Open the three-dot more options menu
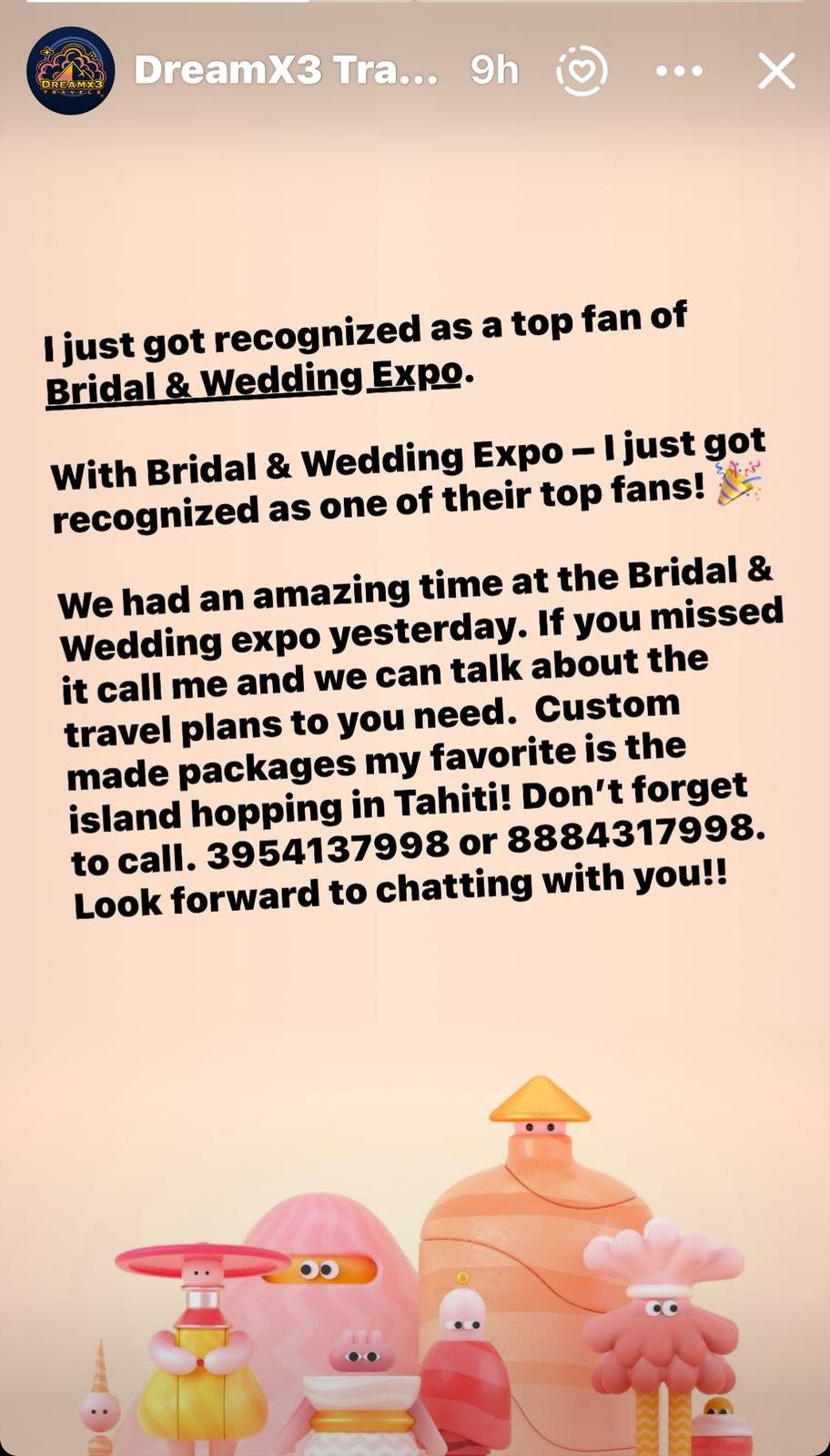The width and height of the screenshot is (830, 1456). pyautogui.click(x=679, y=71)
